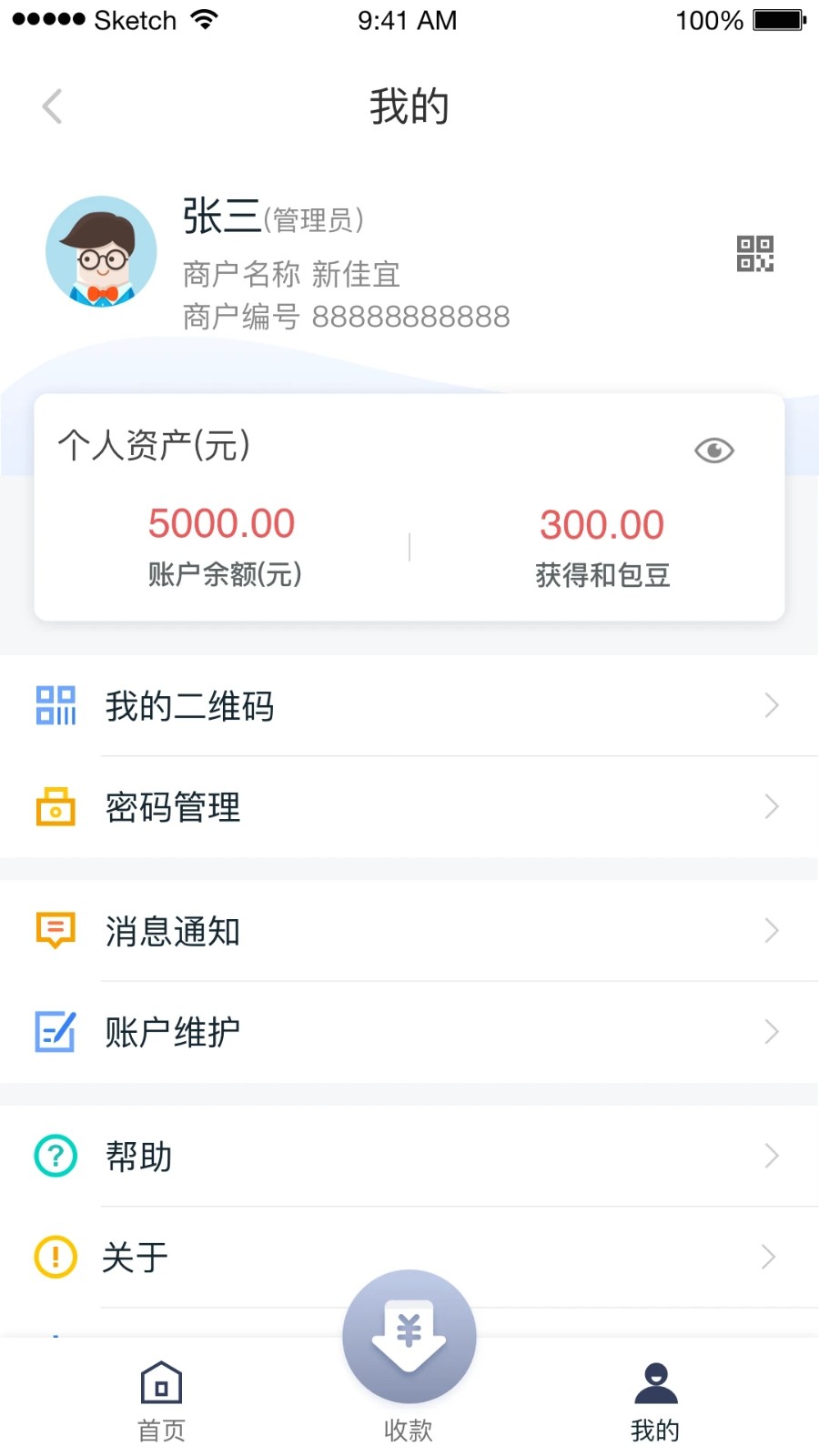Tap the yellow 关于 exclamation icon
This screenshot has width=819, height=1456.
pyautogui.click(x=56, y=1258)
